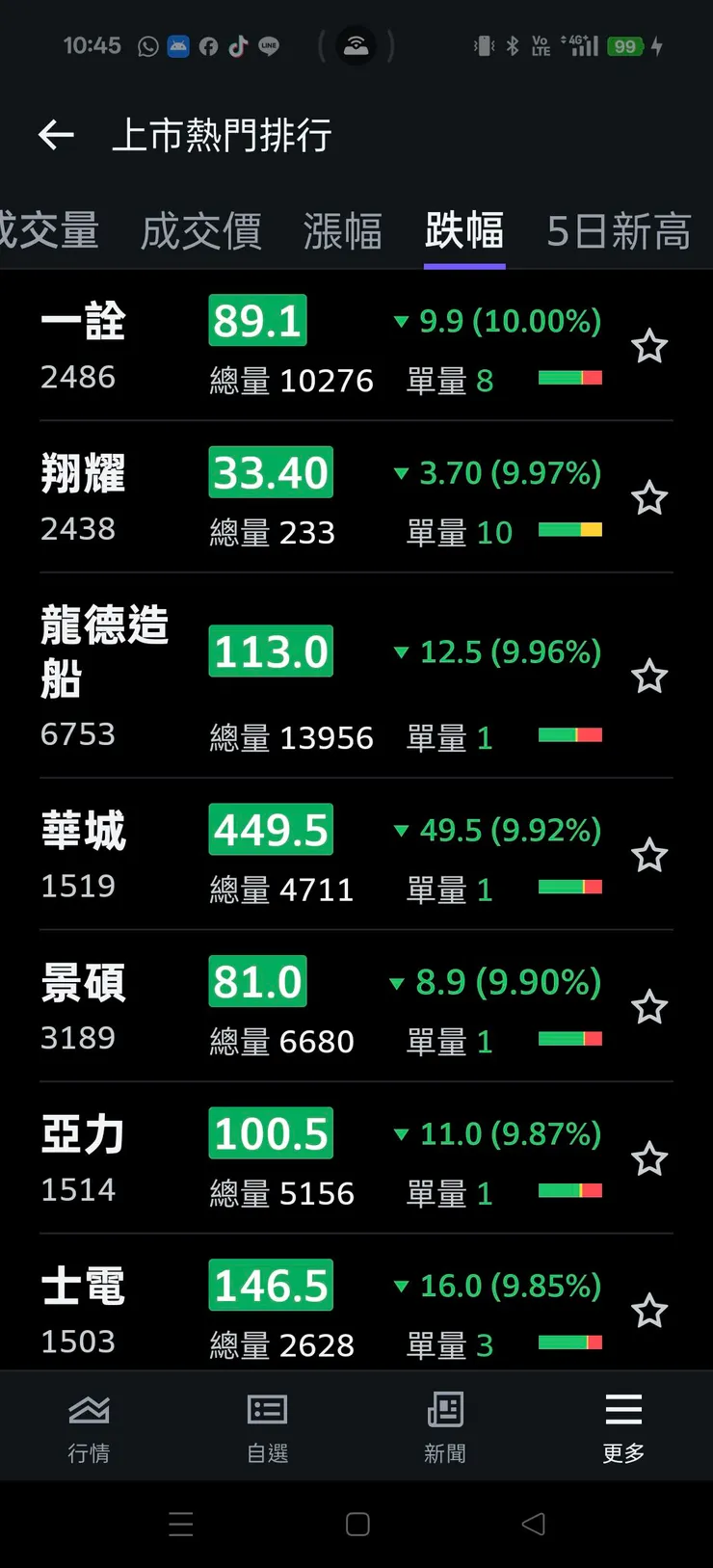Viewport: 713px width, 1568px height.
Task: Tap the down-triangle beside 一詮's price change
Action: coord(402,322)
